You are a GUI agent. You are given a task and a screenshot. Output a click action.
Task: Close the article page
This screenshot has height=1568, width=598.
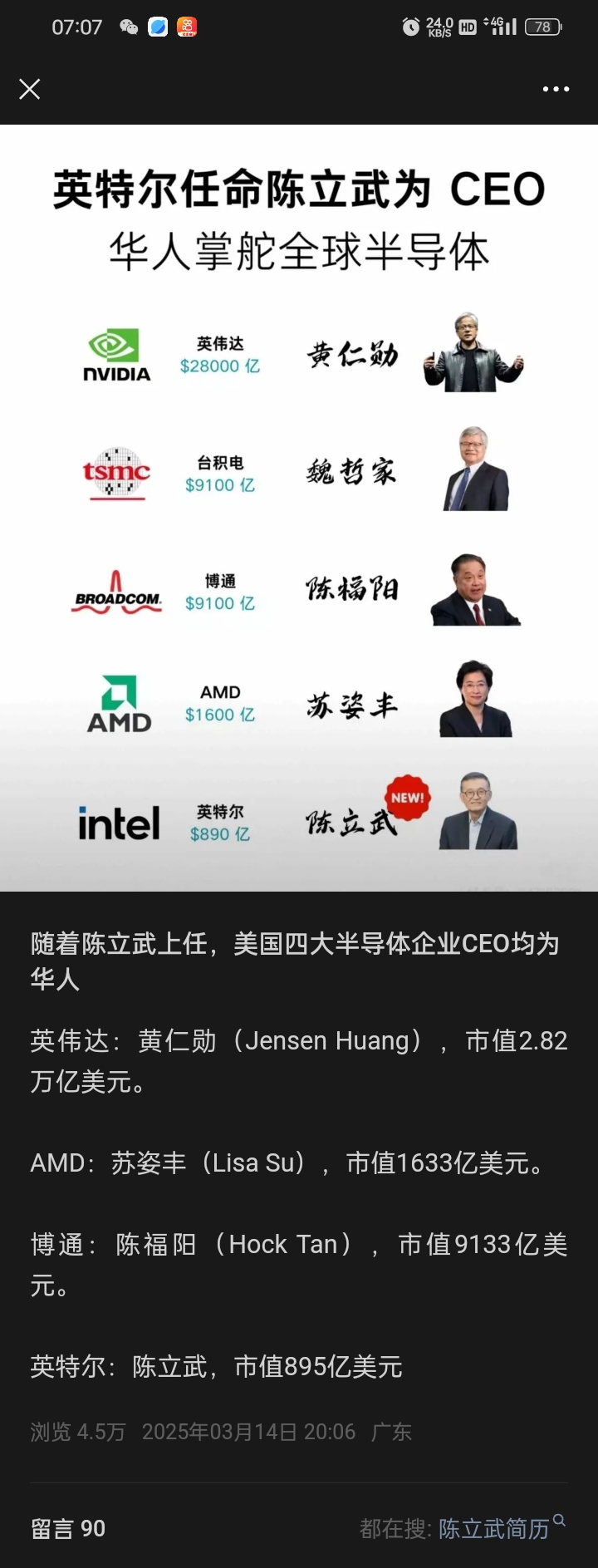(x=30, y=89)
